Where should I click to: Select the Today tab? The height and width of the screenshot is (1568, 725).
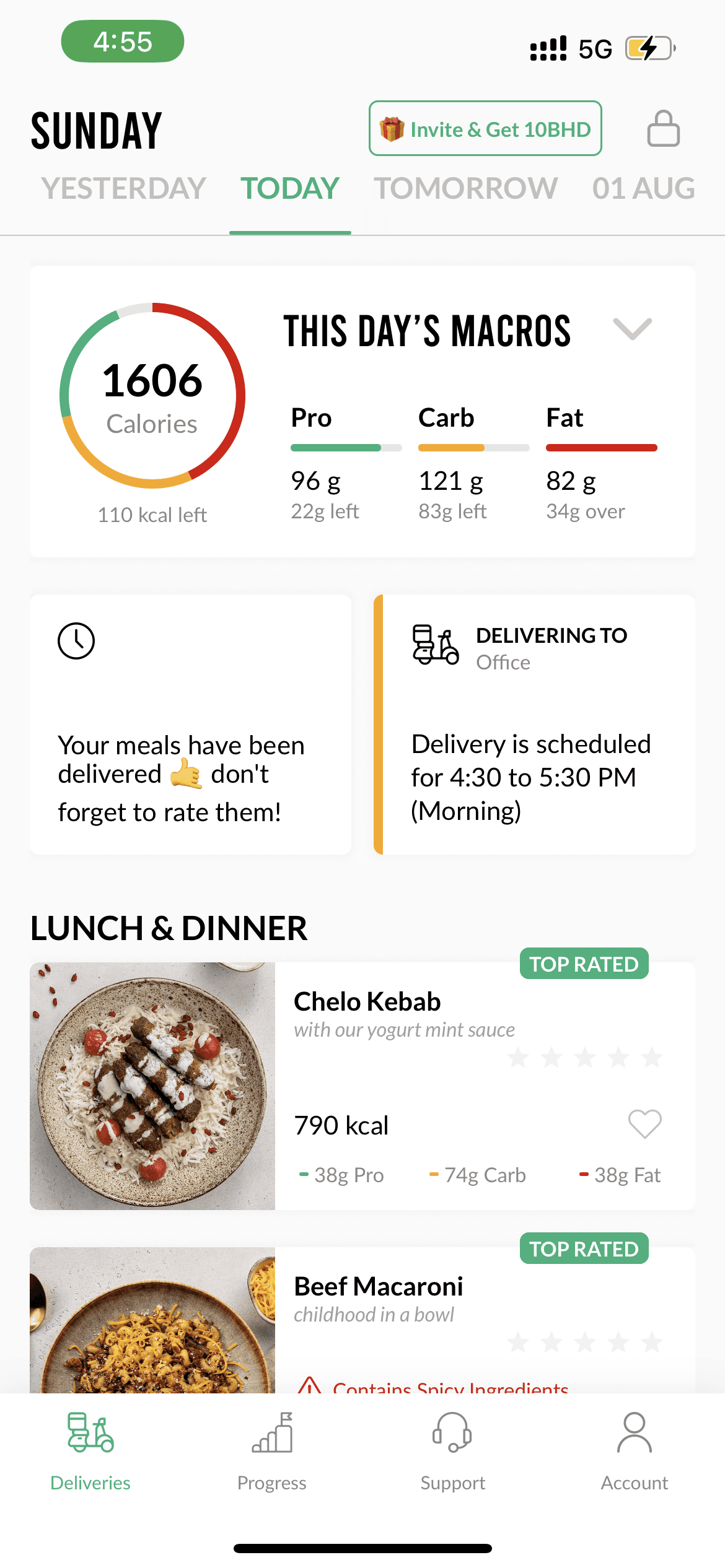[x=290, y=188]
